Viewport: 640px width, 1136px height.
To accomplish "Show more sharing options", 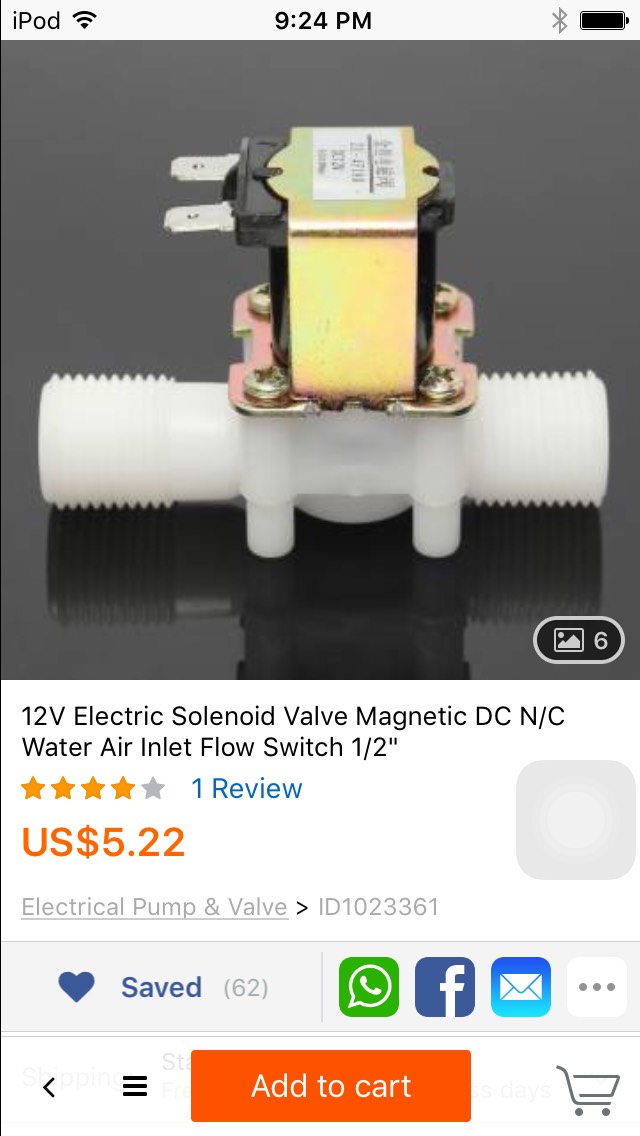I will [597, 987].
